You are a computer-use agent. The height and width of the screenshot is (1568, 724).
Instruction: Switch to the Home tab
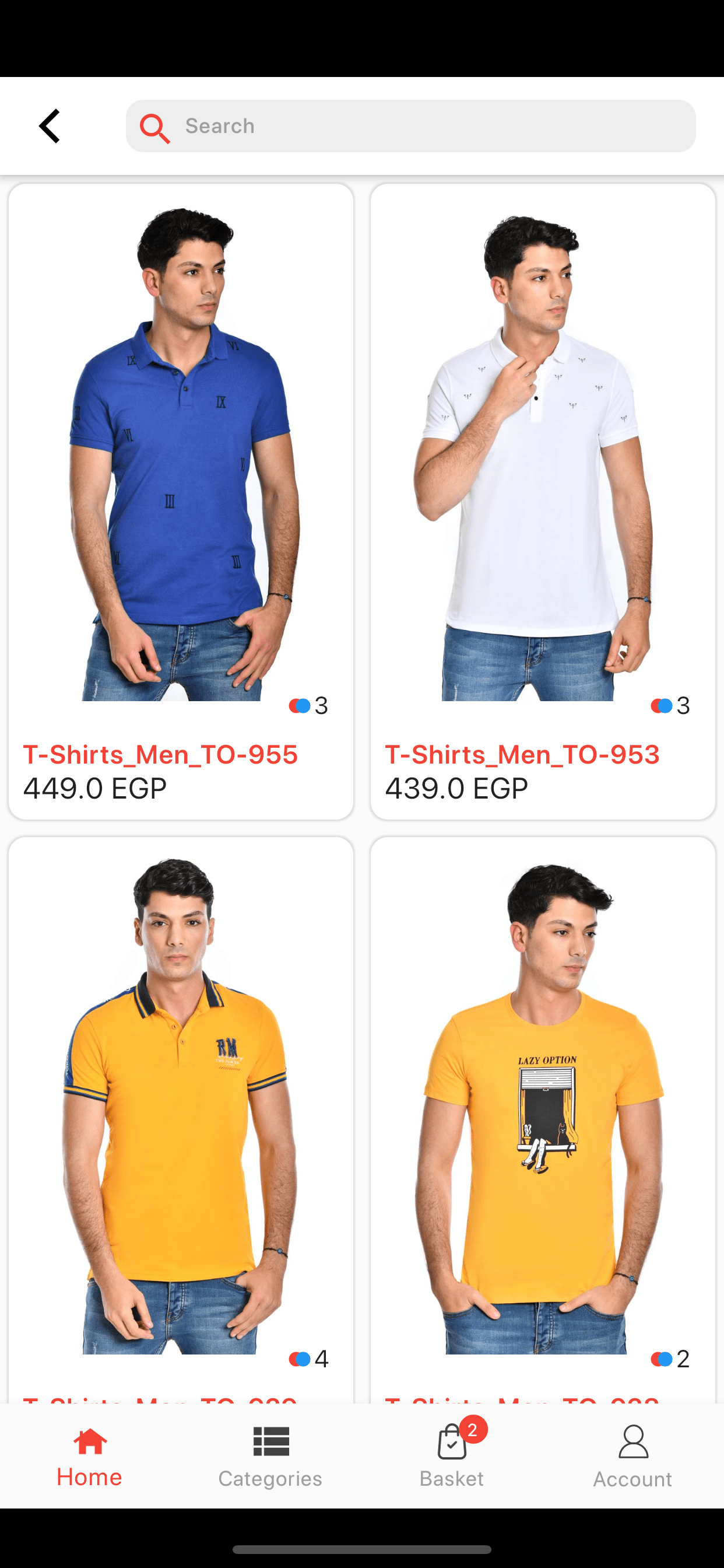(x=90, y=1457)
